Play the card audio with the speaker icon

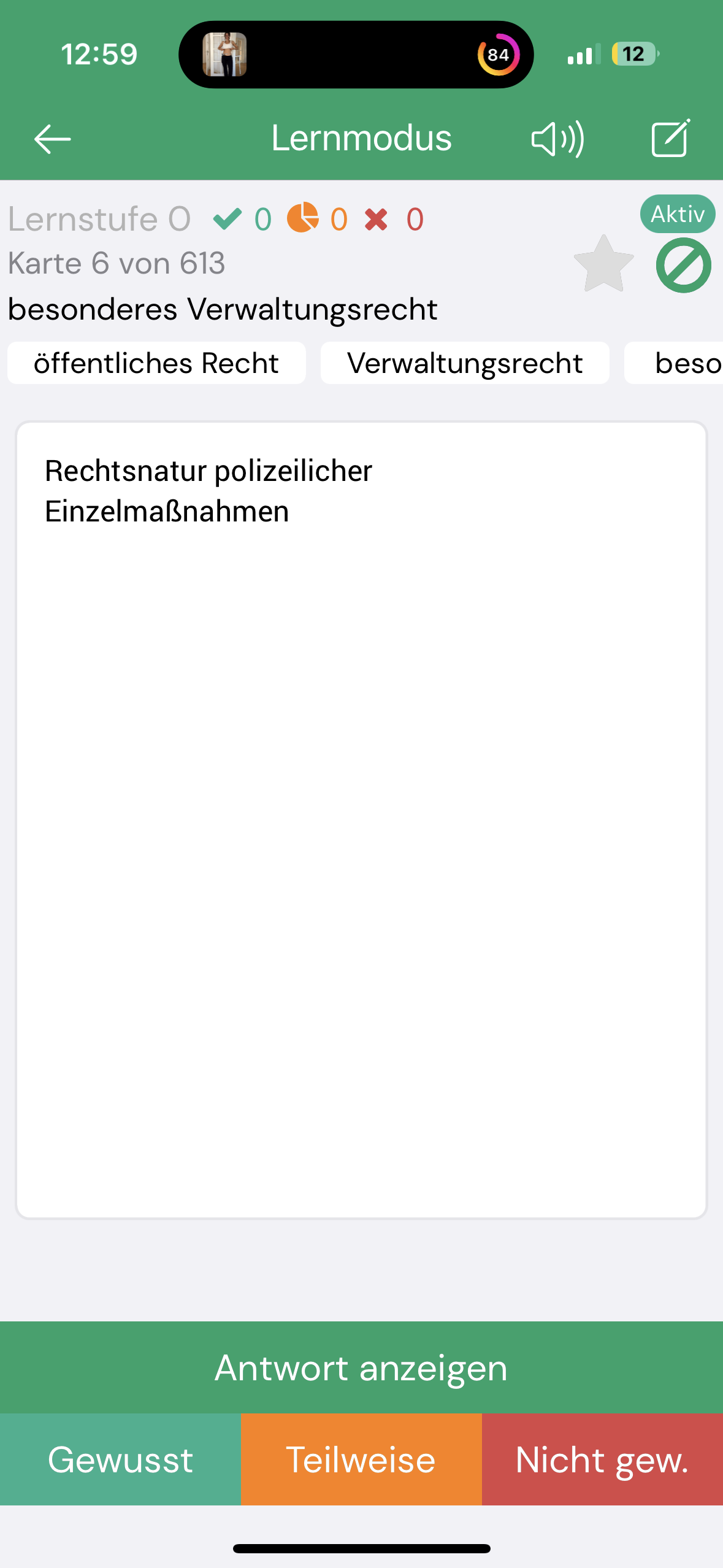coord(557,139)
